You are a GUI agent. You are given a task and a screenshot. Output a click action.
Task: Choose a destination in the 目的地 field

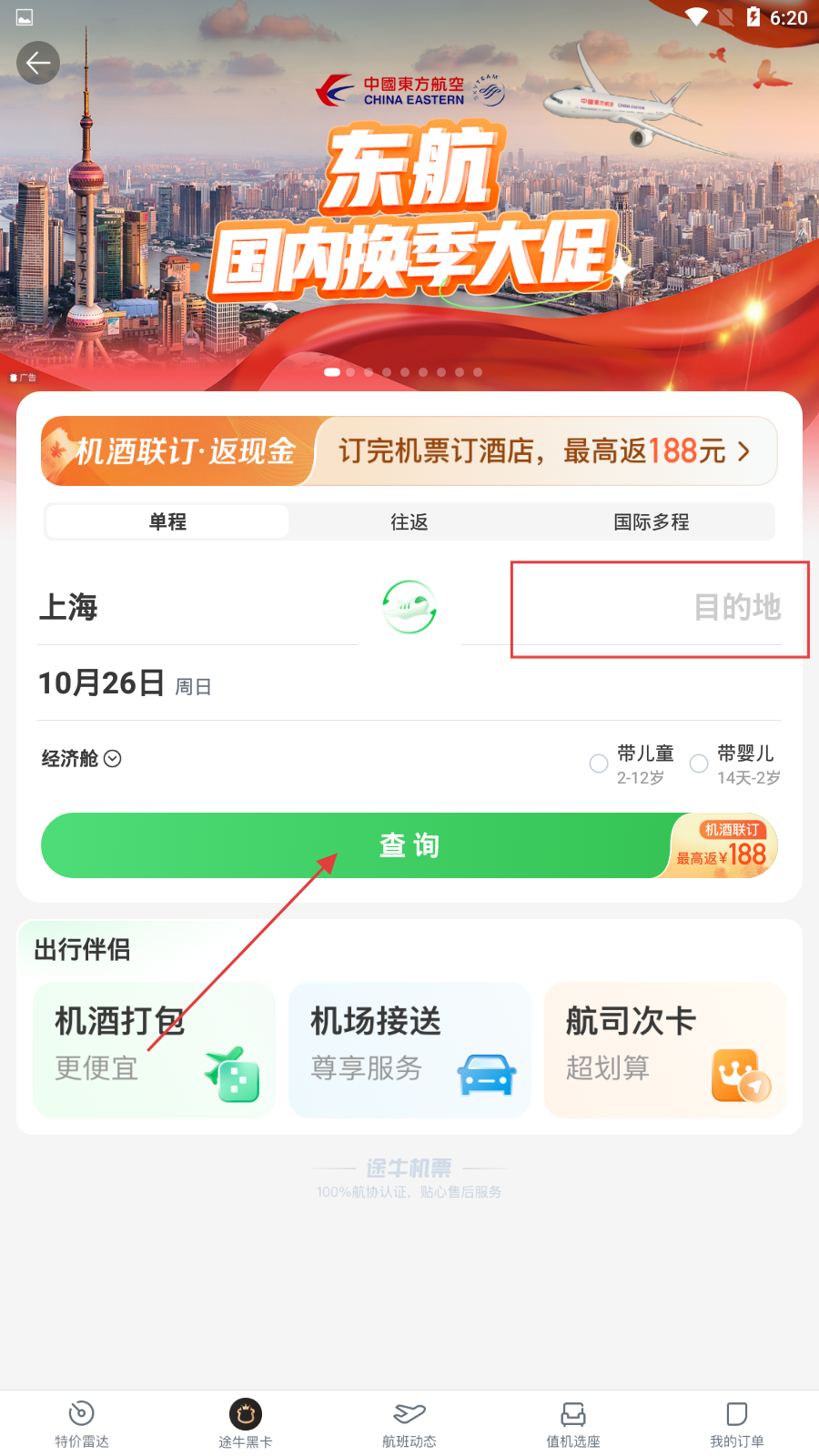pos(692,607)
